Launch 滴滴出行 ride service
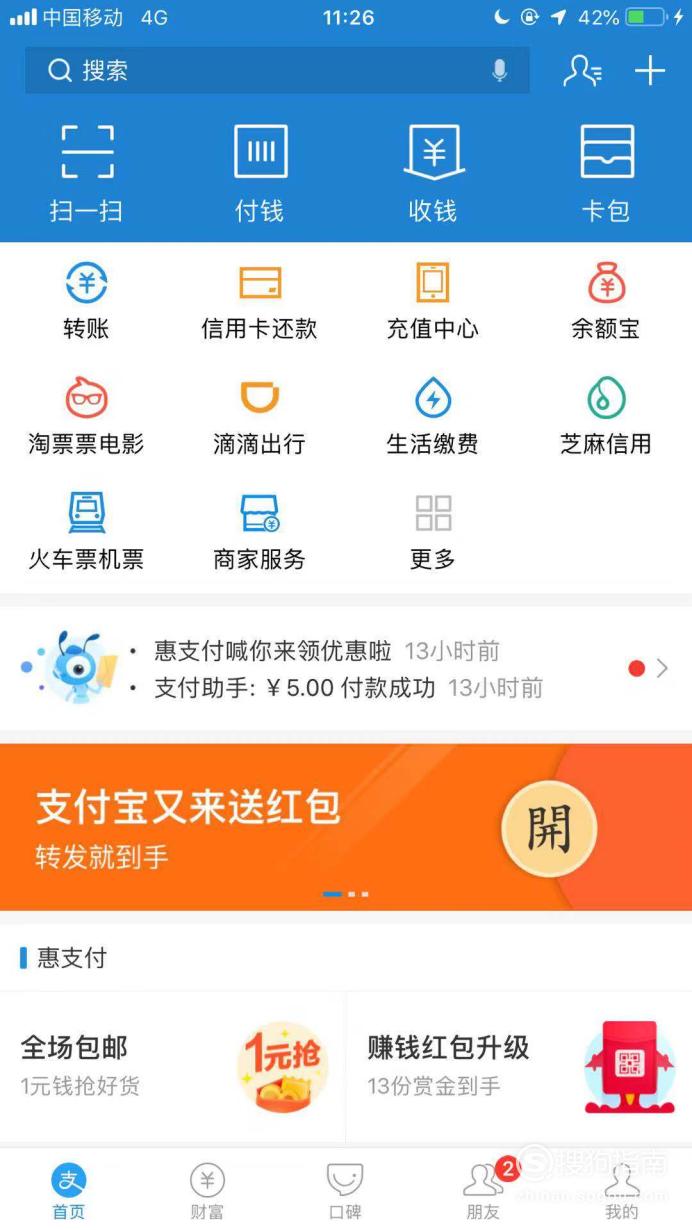Image resolution: width=692 pixels, height=1230 pixels. point(260,416)
